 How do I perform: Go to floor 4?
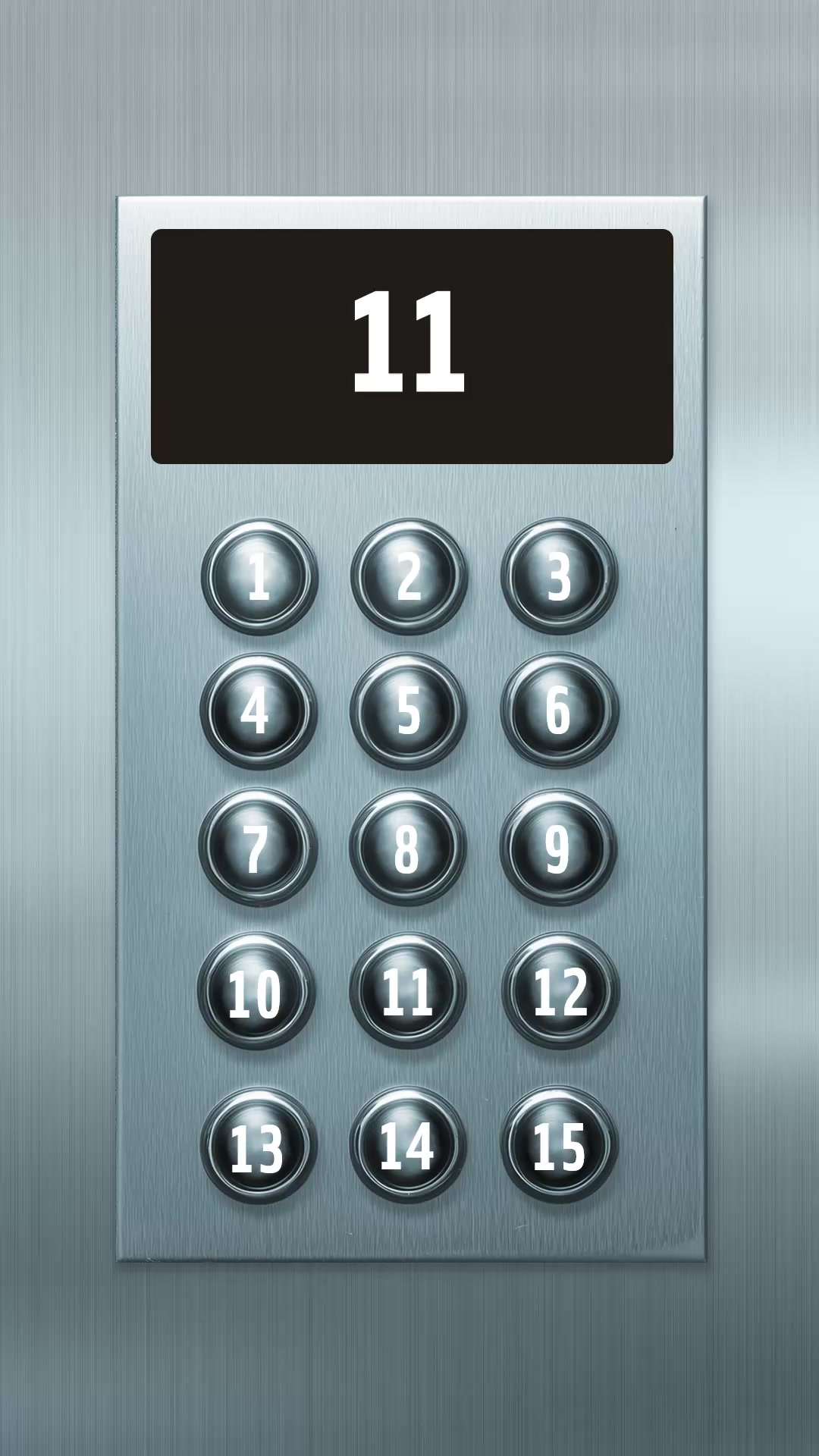tap(257, 711)
